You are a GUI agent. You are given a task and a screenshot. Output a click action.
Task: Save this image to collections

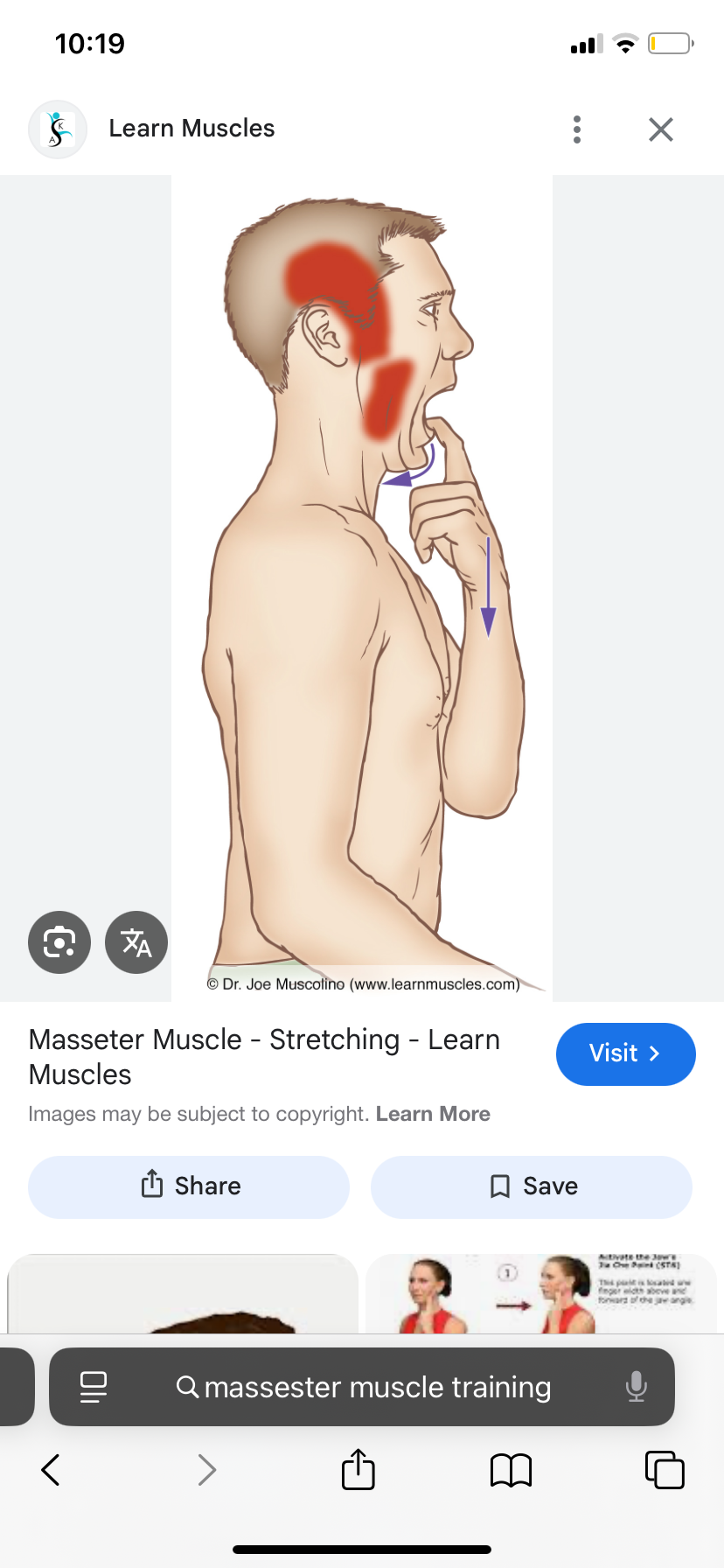(532, 1186)
